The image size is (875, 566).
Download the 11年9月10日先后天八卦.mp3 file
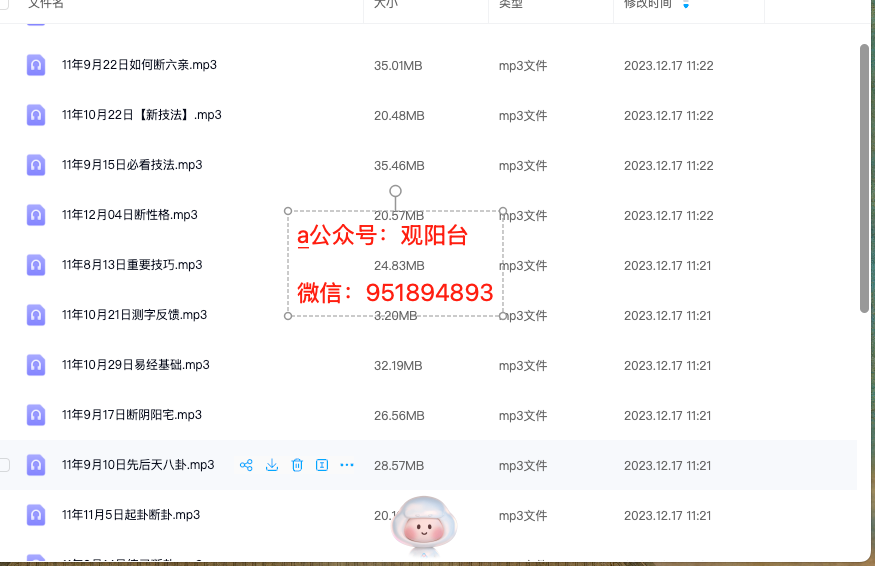pyautogui.click(x=271, y=465)
